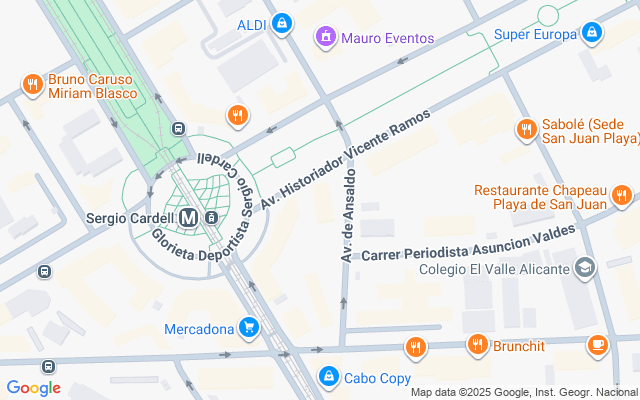This screenshot has width=640, height=400.
Task: Tap the orange coffee cup cafe marker
Action: pos(598,345)
